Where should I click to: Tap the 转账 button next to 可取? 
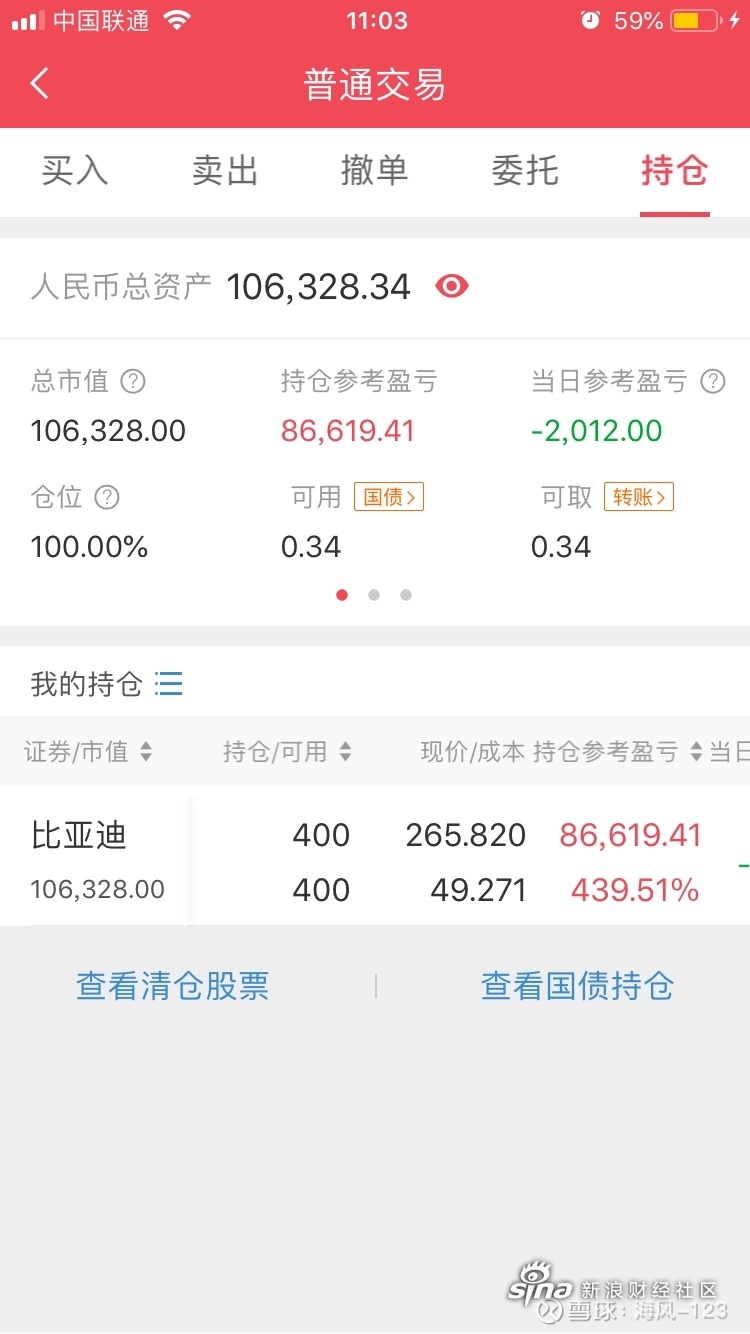point(639,497)
